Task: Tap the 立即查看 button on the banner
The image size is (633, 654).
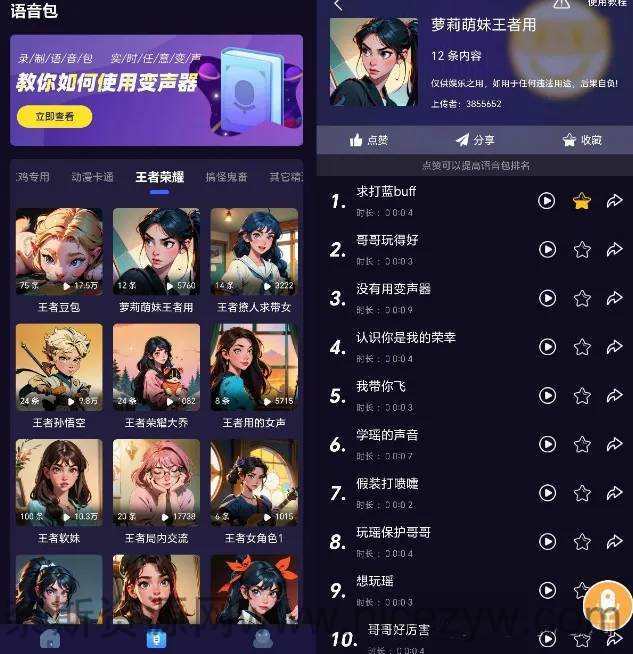Action: click(55, 117)
